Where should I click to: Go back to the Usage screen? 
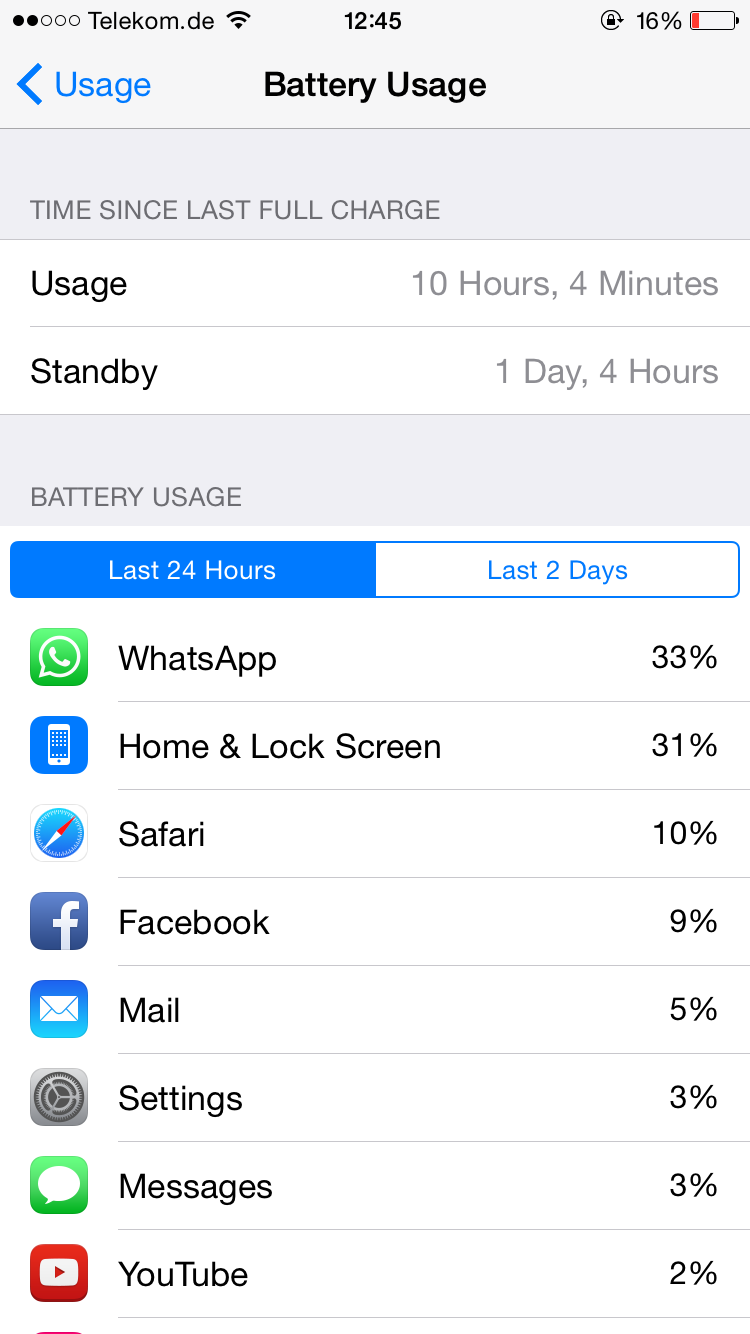coord(84,85)
